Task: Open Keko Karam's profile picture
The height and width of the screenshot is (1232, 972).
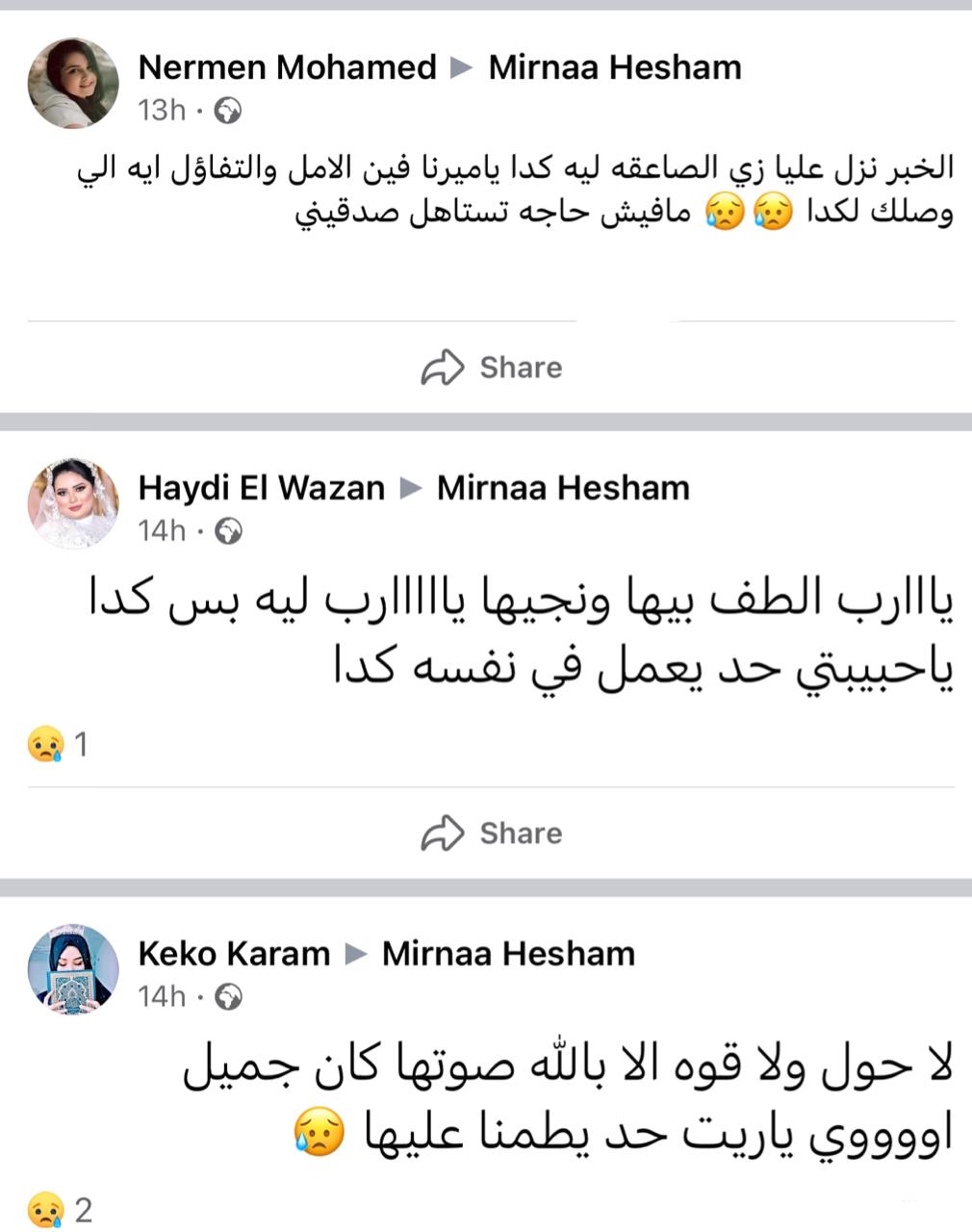Action: (x=73, y=969)
